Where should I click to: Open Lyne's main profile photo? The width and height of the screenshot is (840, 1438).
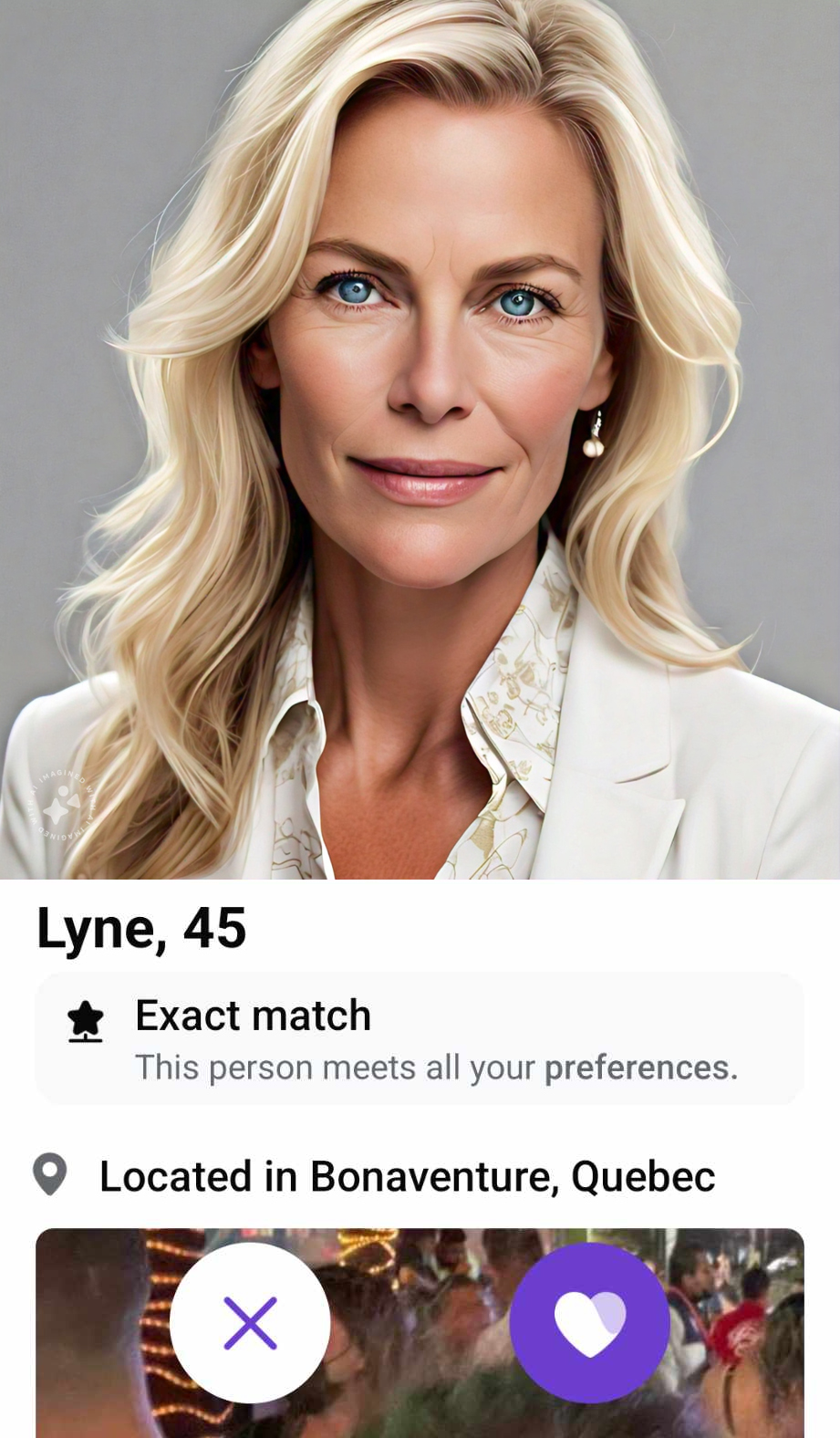click(x=420, y=438)
